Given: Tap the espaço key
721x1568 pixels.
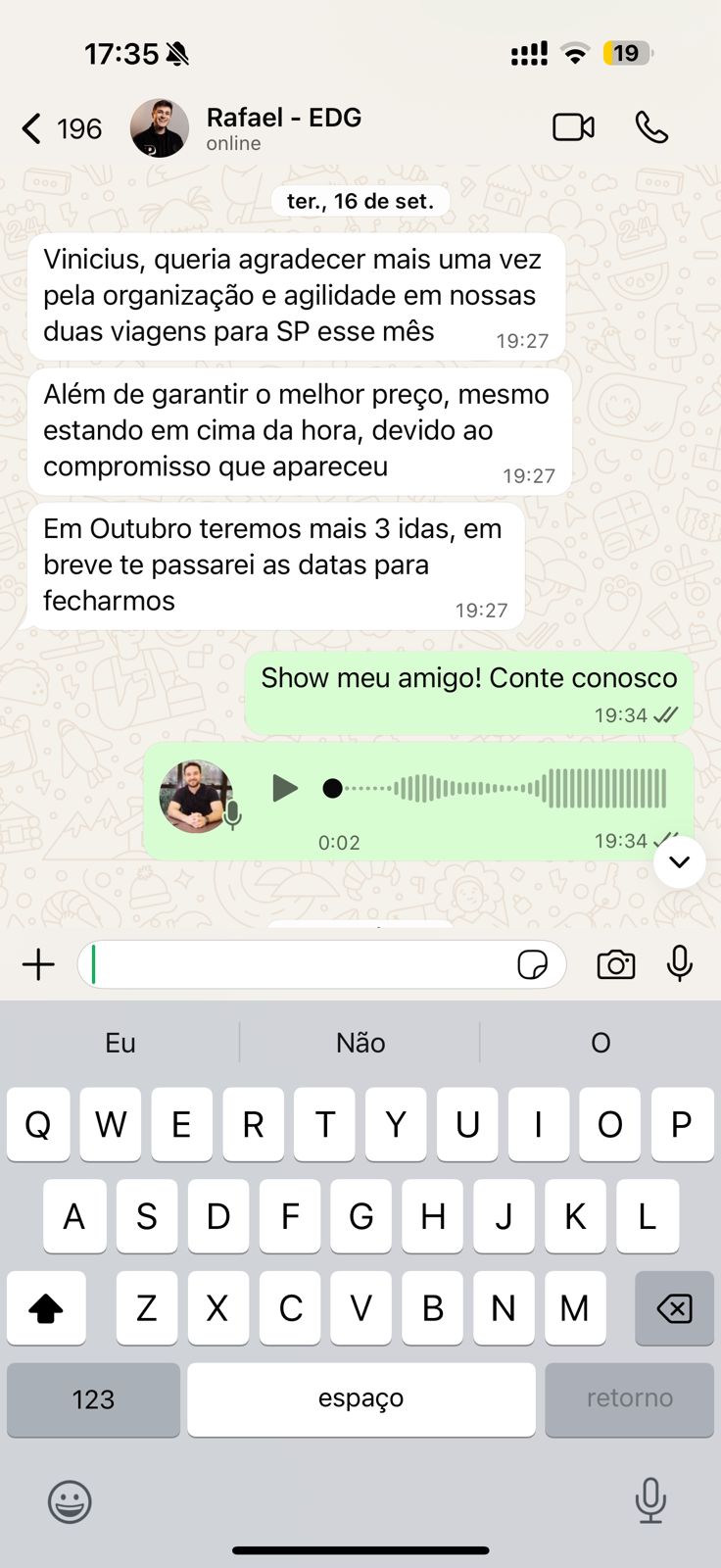Looking at the screenshot, I should tap(360, 1399).
